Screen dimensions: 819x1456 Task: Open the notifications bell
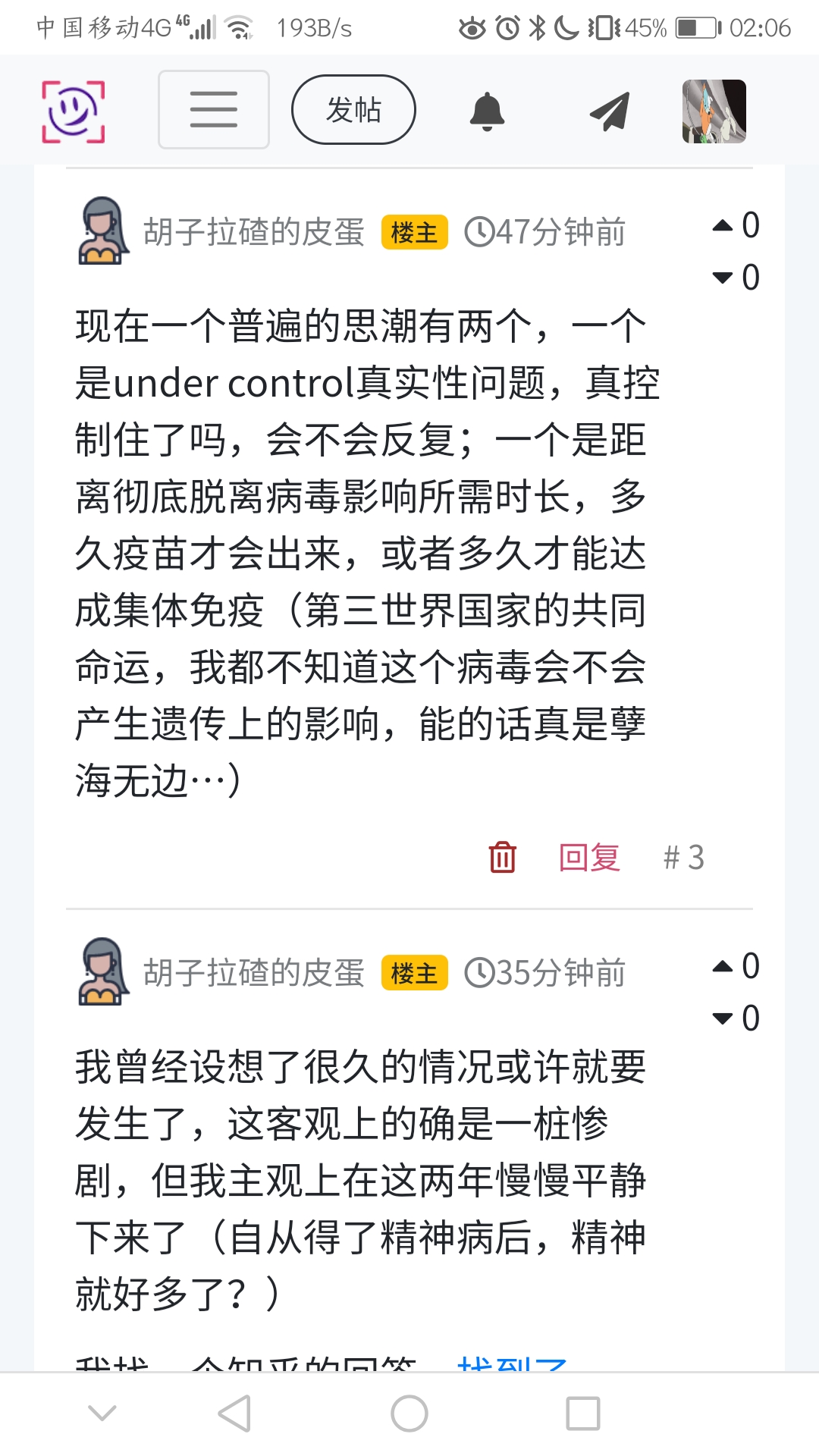tap(487, 111)
